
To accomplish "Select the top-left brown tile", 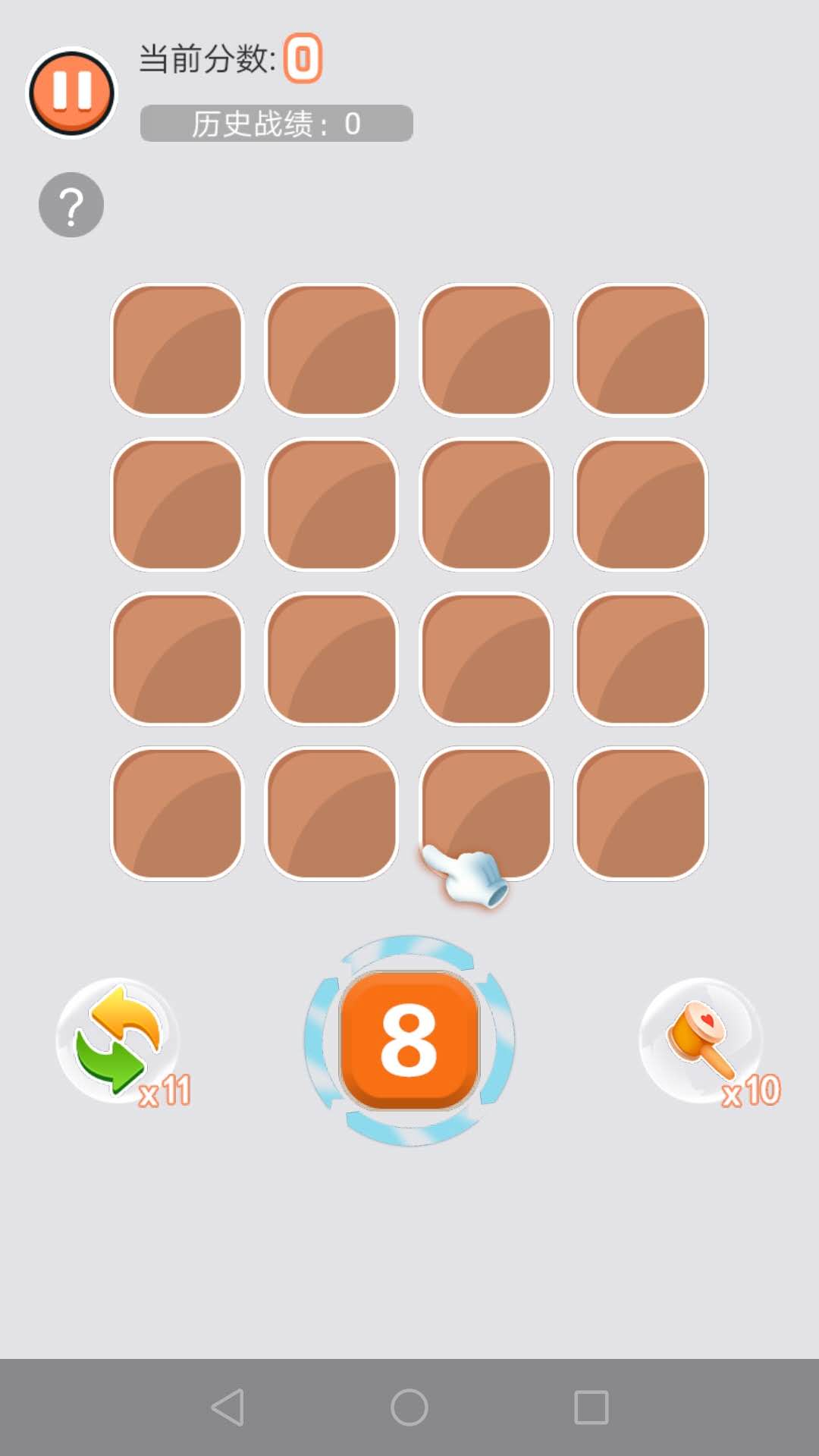I will pyautogui.click(x=178, y=349).
